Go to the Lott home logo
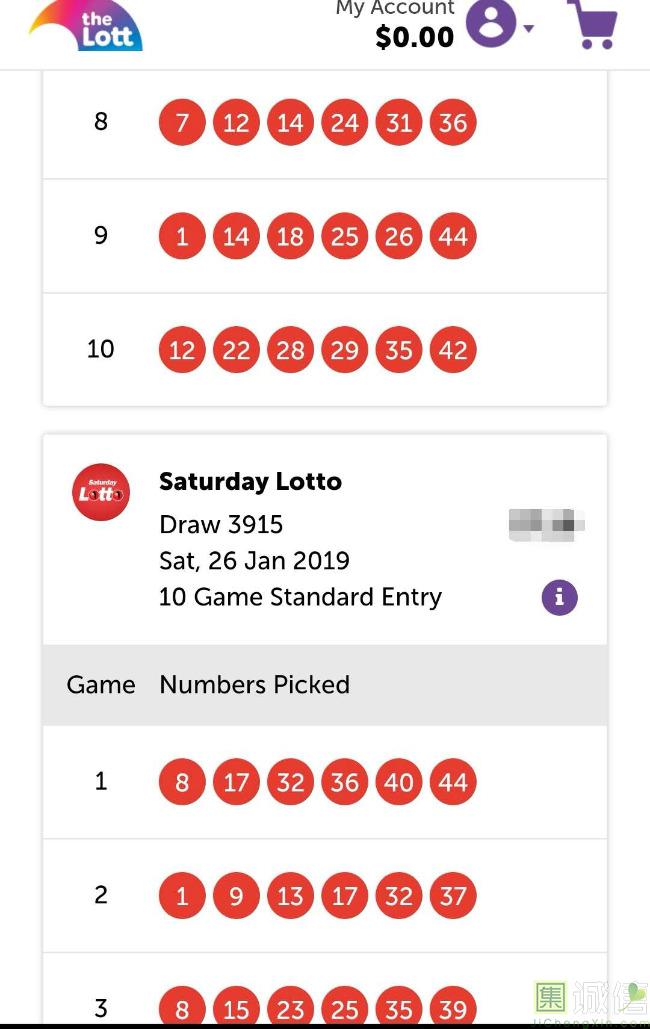 [x=88, y=26]
